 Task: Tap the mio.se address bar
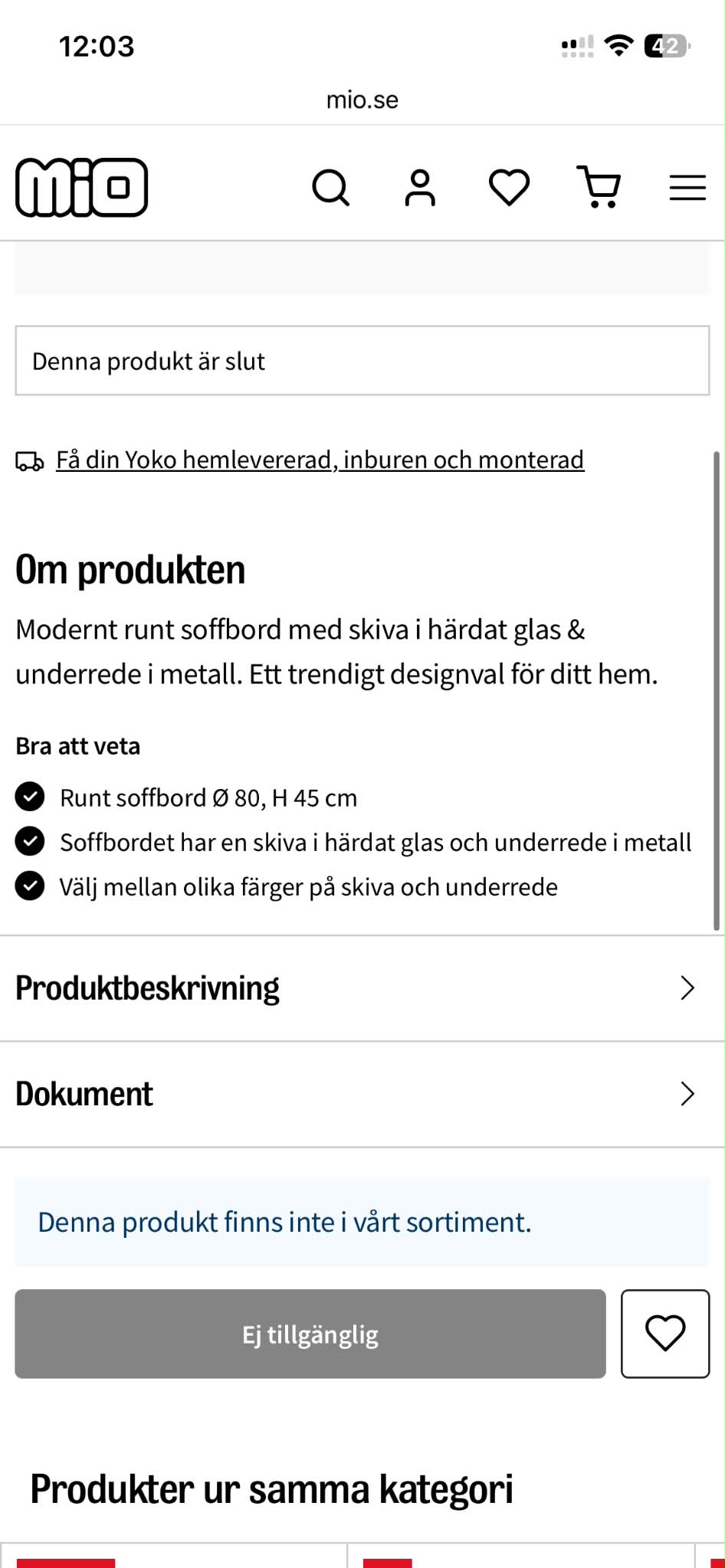click(x=362, y=100)
